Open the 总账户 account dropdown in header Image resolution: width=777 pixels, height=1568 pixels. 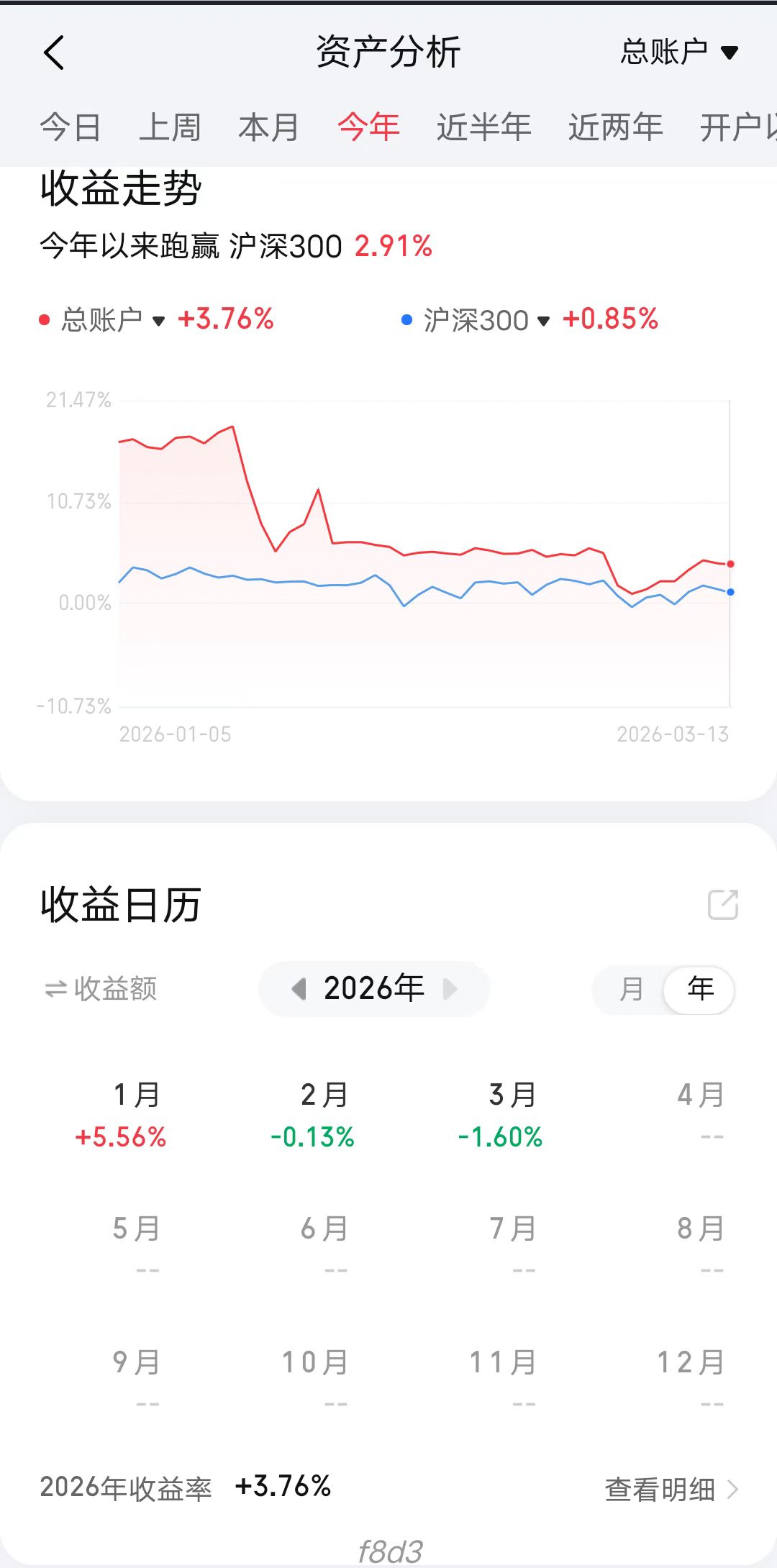coord(678,53)
